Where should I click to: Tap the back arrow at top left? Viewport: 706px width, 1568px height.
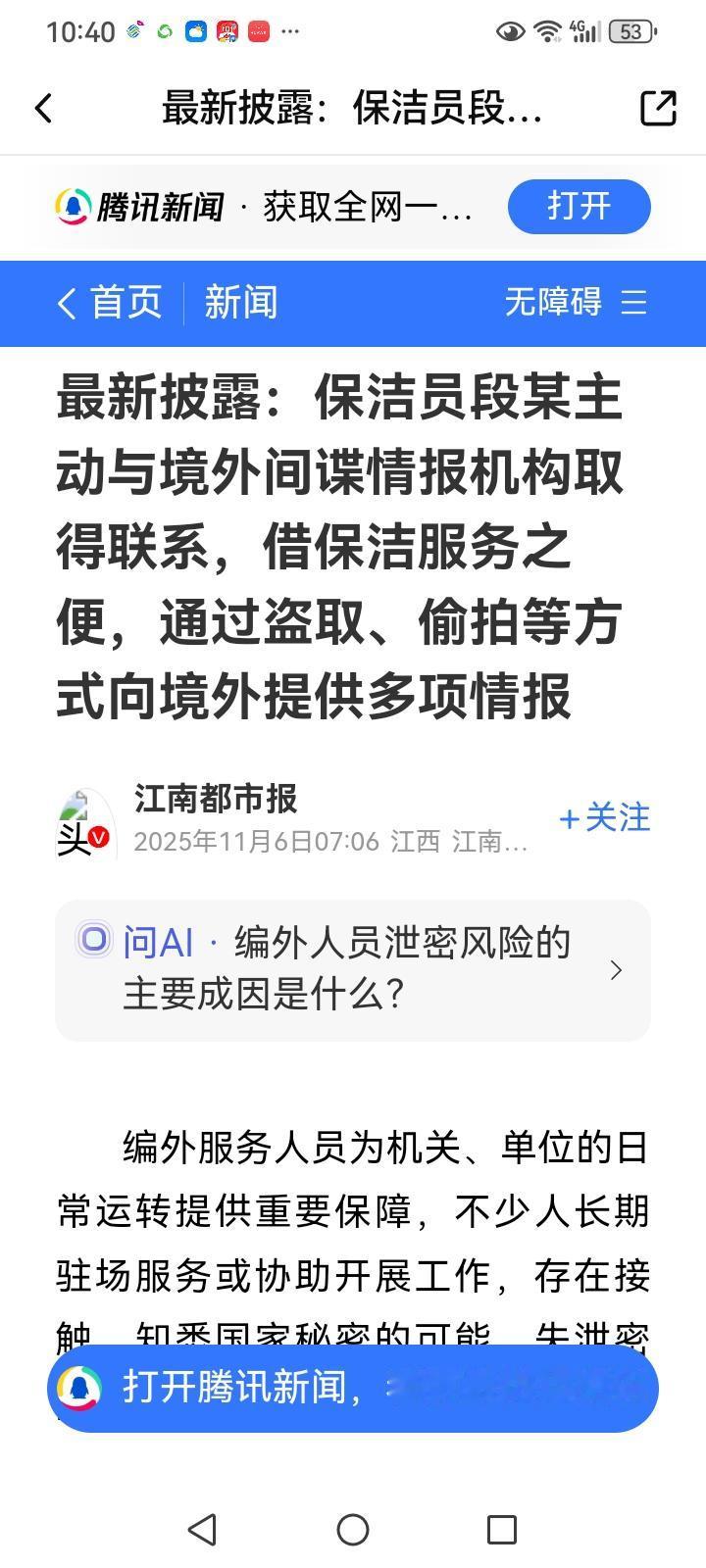click(43, 110)
